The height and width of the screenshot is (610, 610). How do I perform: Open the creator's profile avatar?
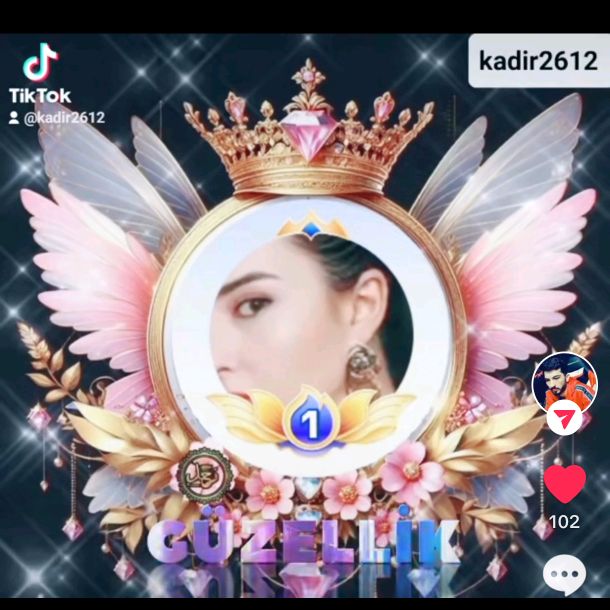coord(565,381)
